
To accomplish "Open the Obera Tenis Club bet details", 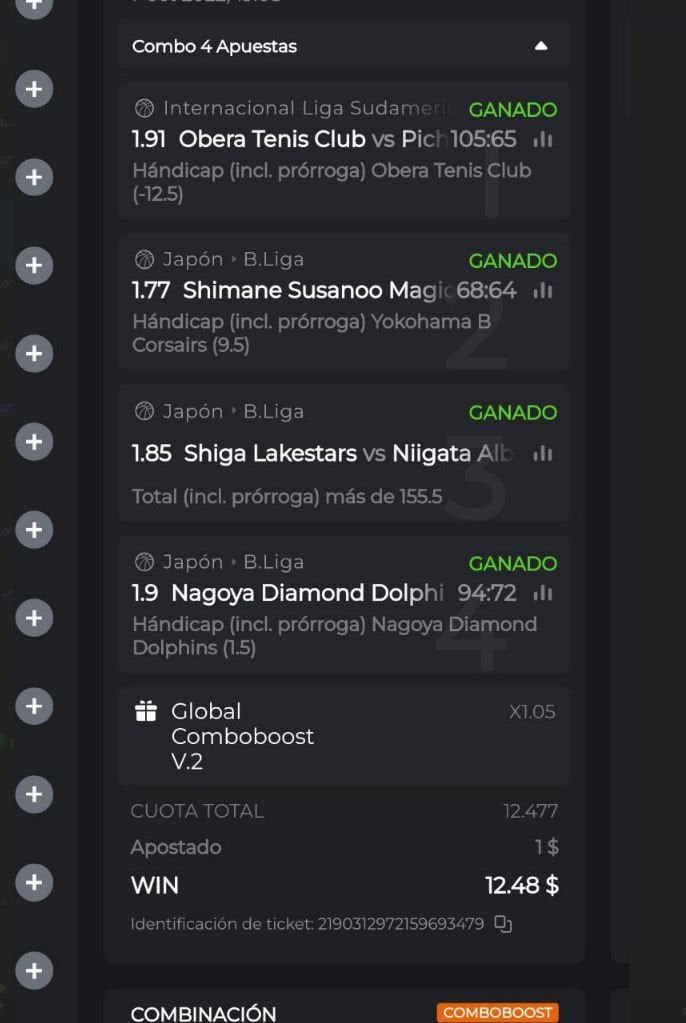I will [300, 139].
